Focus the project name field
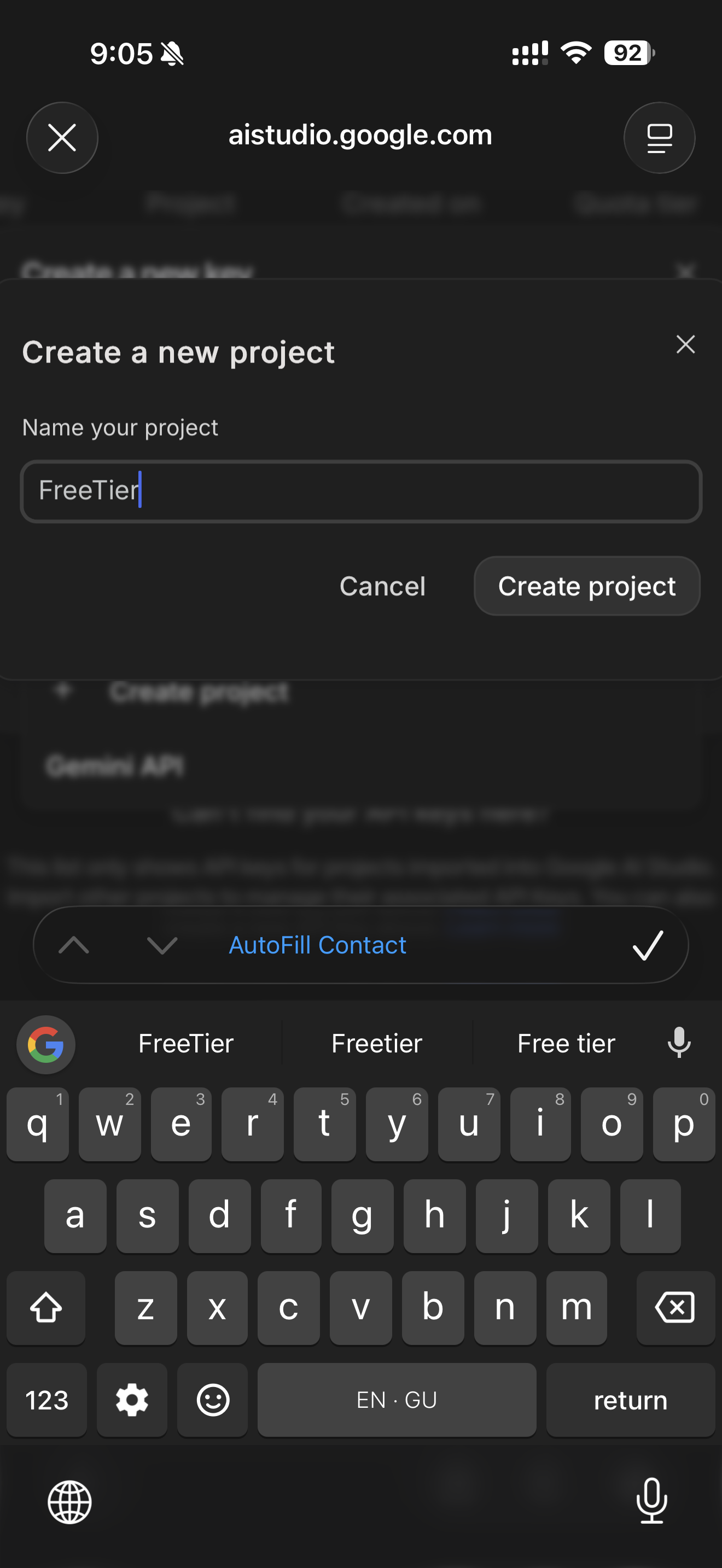 [360, 491]
